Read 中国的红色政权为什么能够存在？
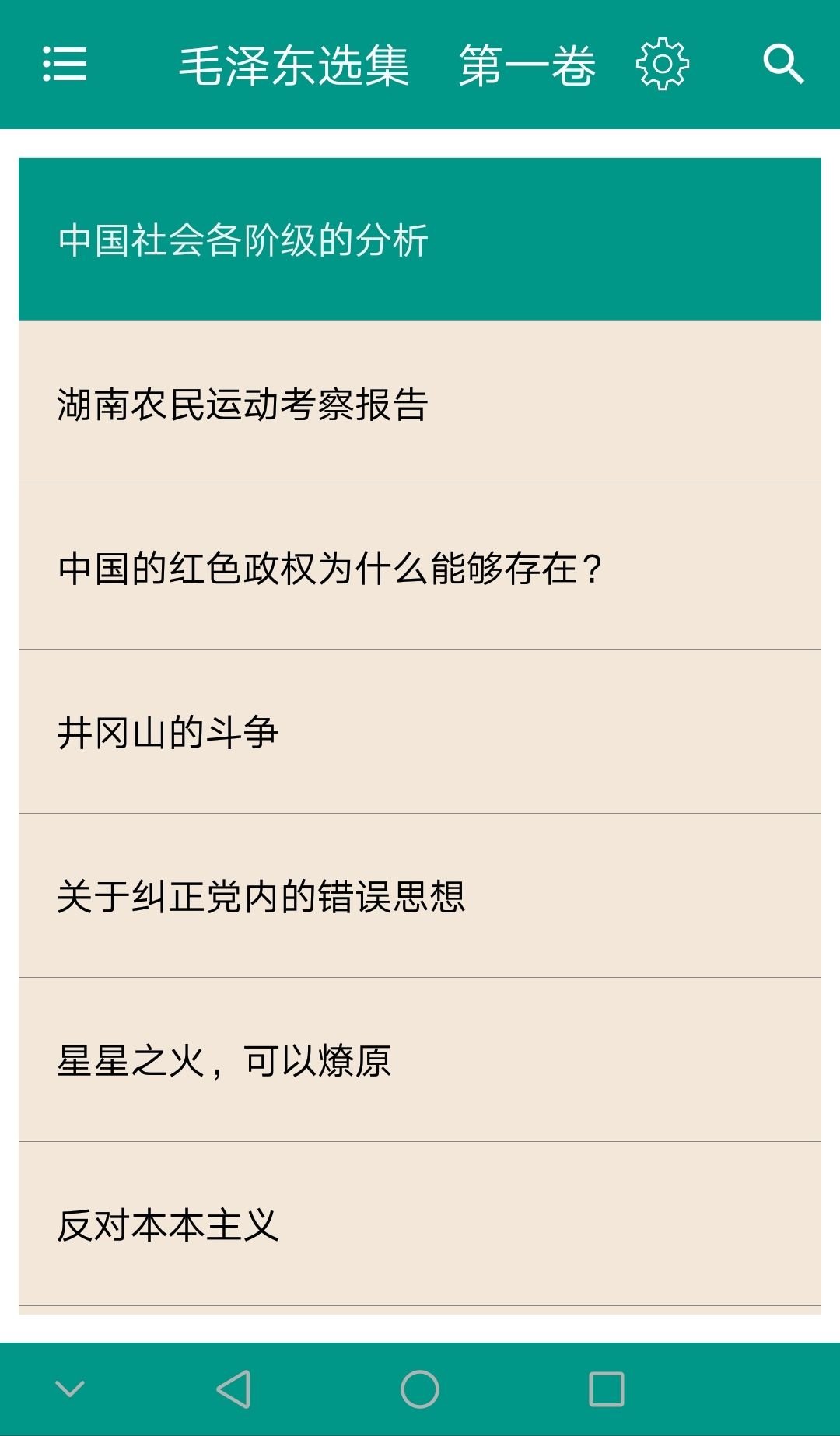The height and width of the screenshot is (1436, 840). coord(420,568)
